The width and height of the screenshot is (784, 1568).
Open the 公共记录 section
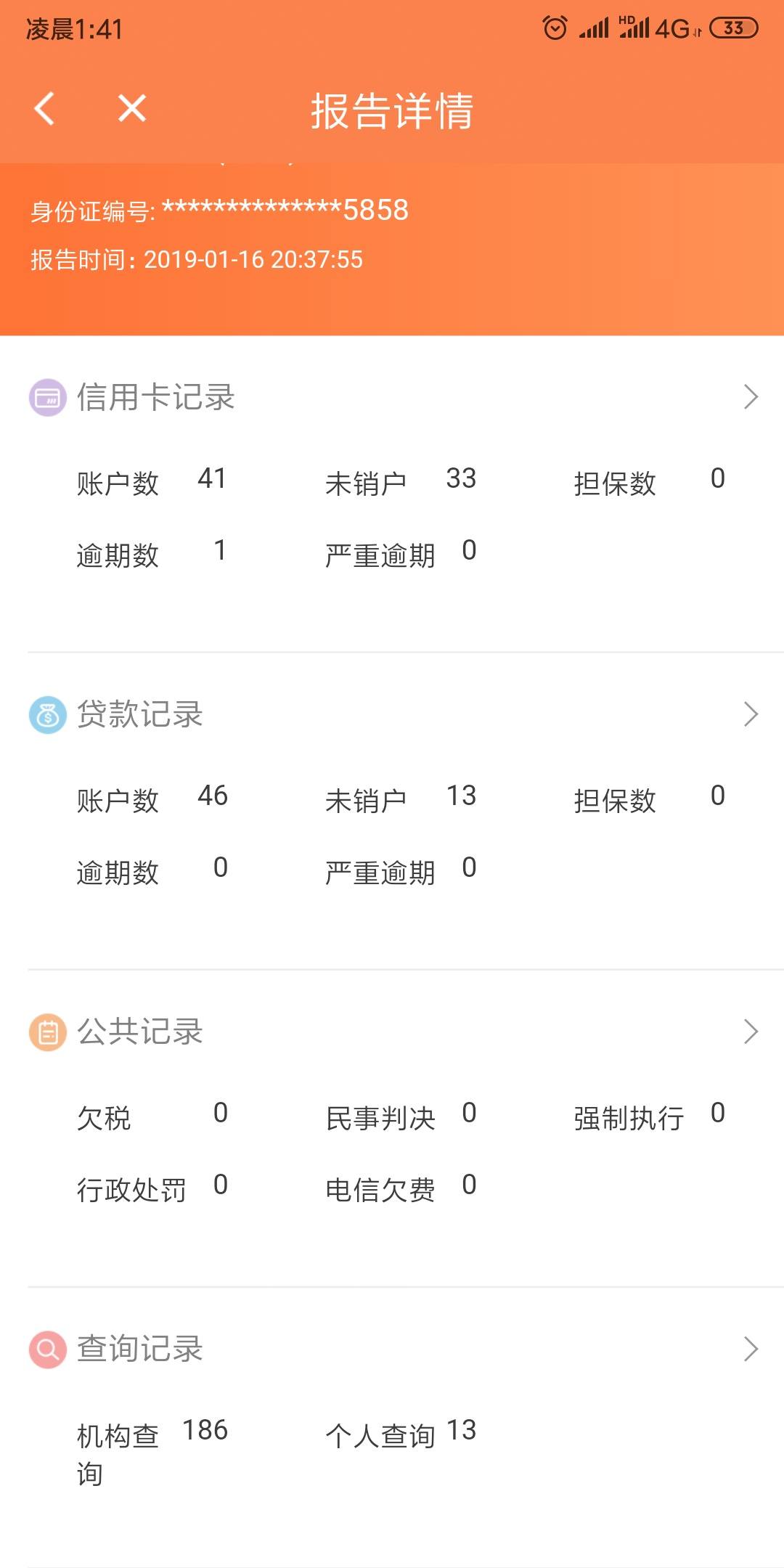[392, 1032]
